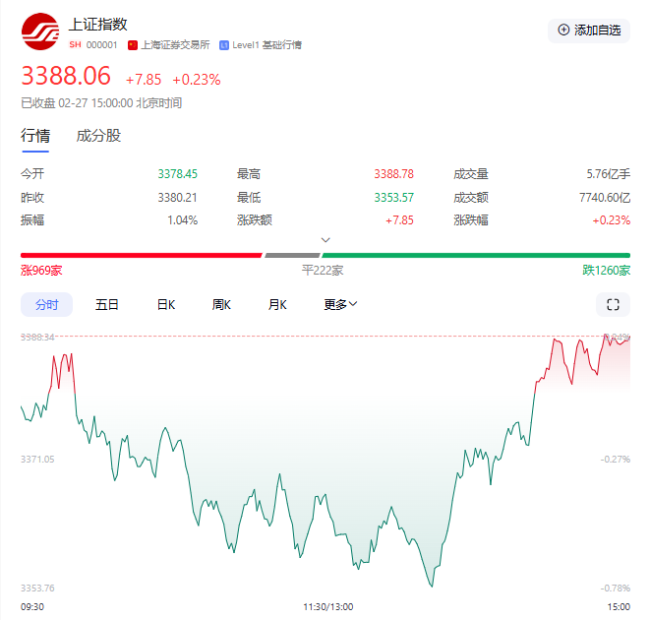Expand the quote details chevron

coord(325,240)
